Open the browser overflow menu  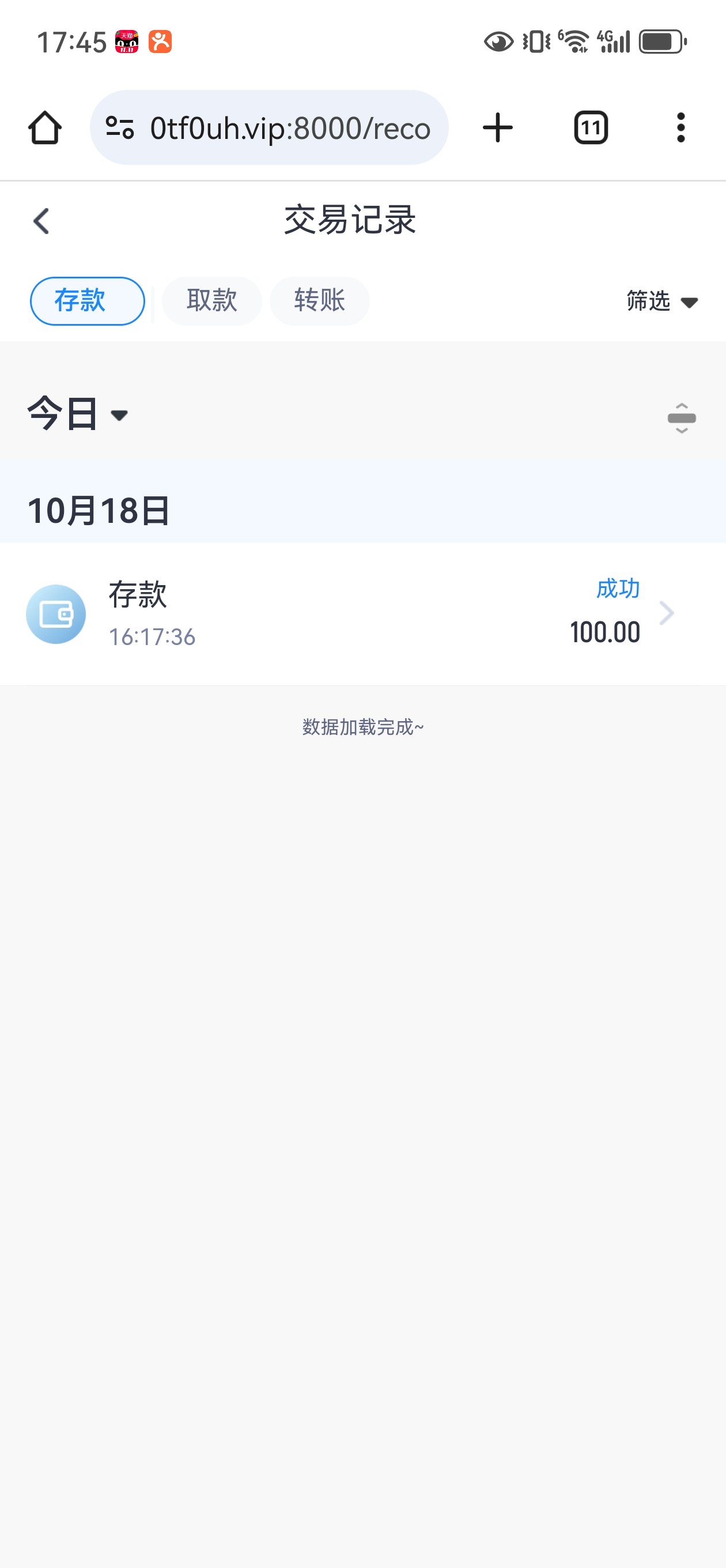click(680, 128)
